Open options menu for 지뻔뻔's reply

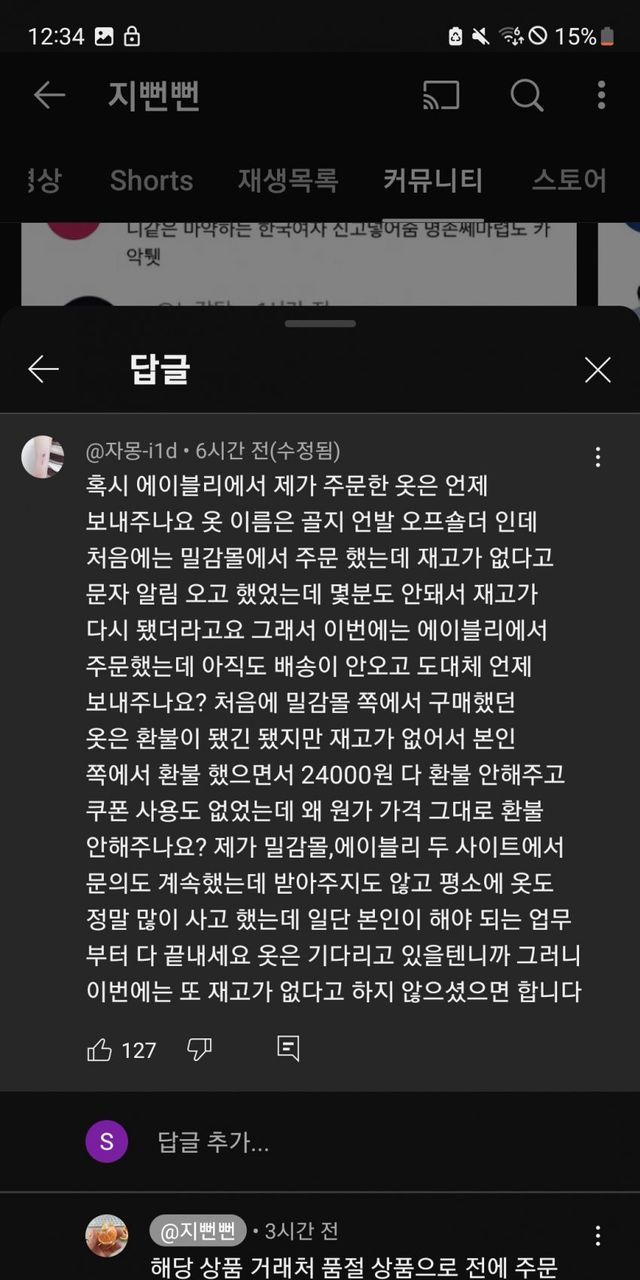pyautogui.click(x=598, y=1234)
